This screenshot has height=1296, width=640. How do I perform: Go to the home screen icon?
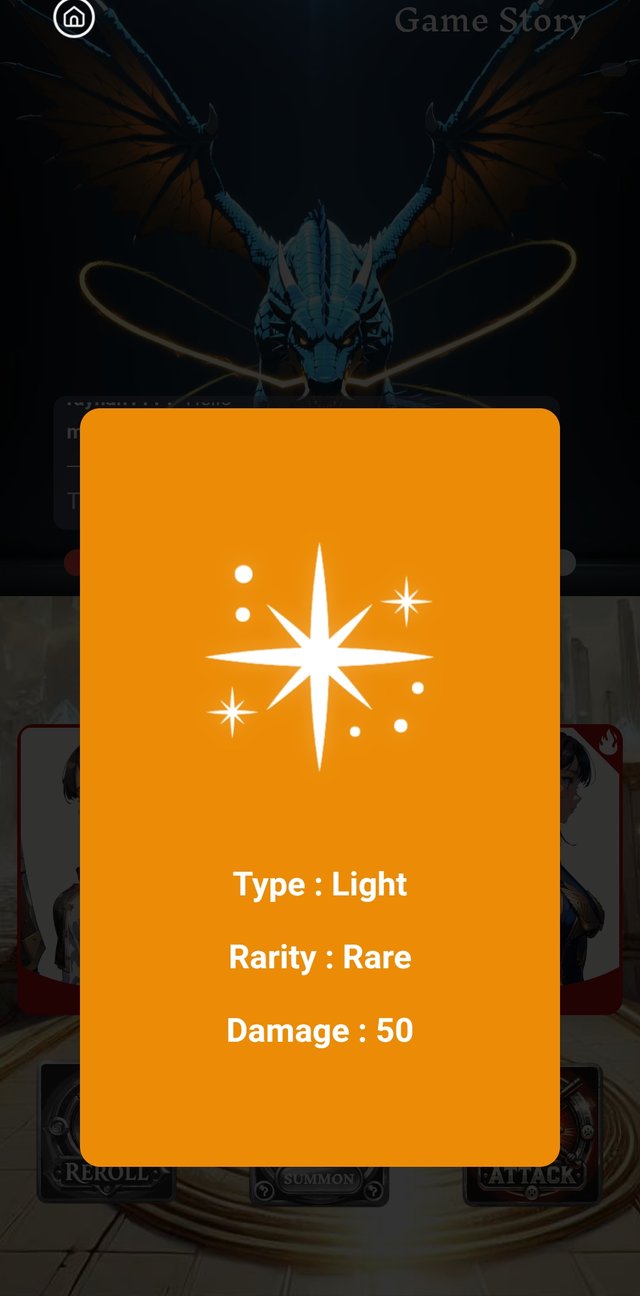(74, 18)
